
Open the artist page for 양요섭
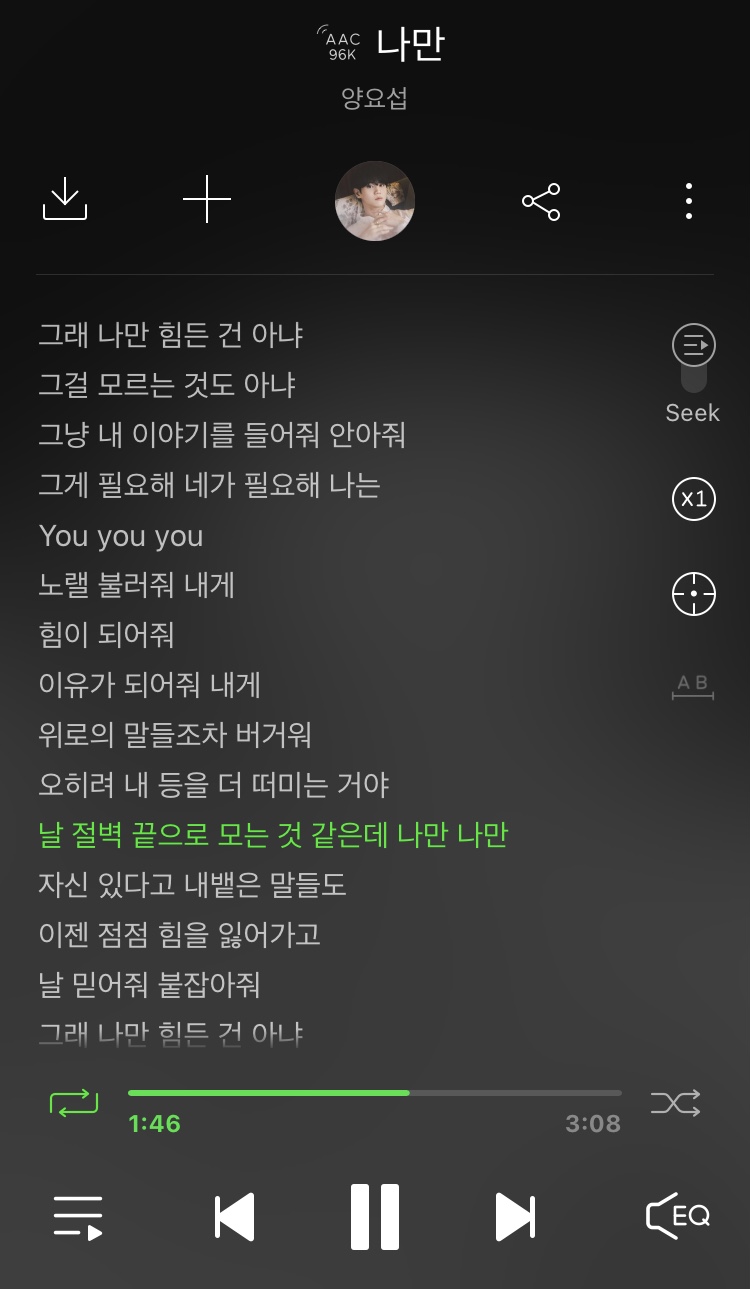pos(375,100)
